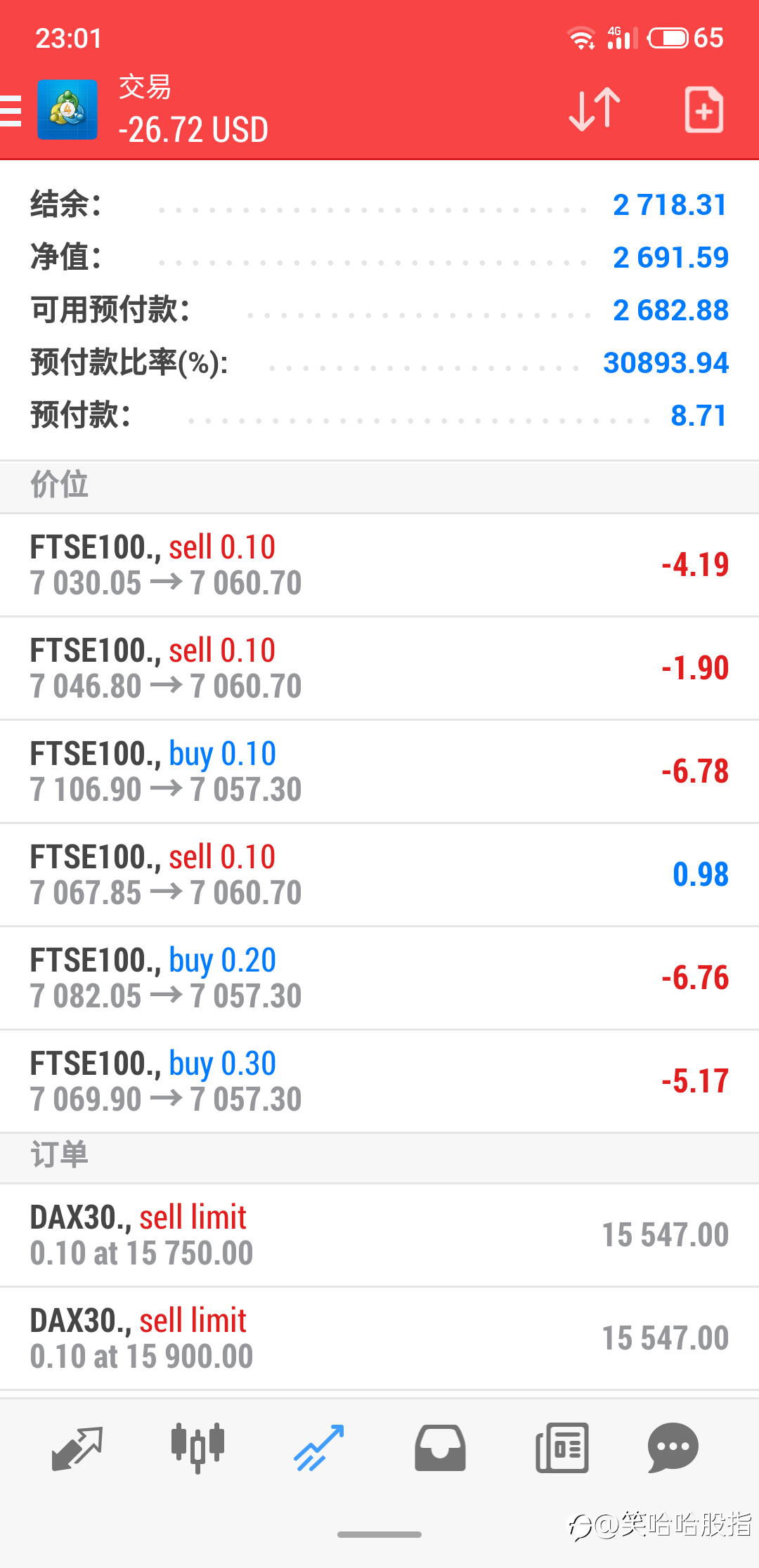Open DAX30 sell limit order at 15 900.00
The width and height of the screenshot is (759, 1568).
379,1339
